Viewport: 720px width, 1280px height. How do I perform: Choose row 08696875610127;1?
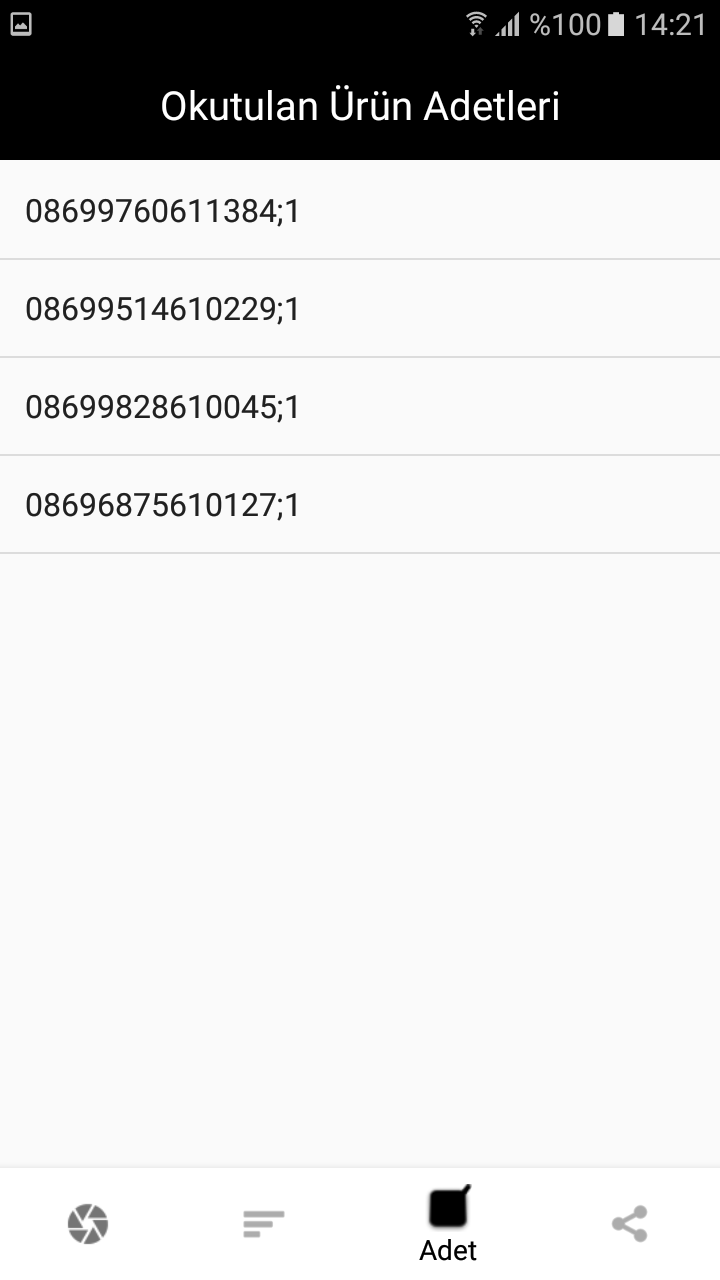tap(360, 504)
